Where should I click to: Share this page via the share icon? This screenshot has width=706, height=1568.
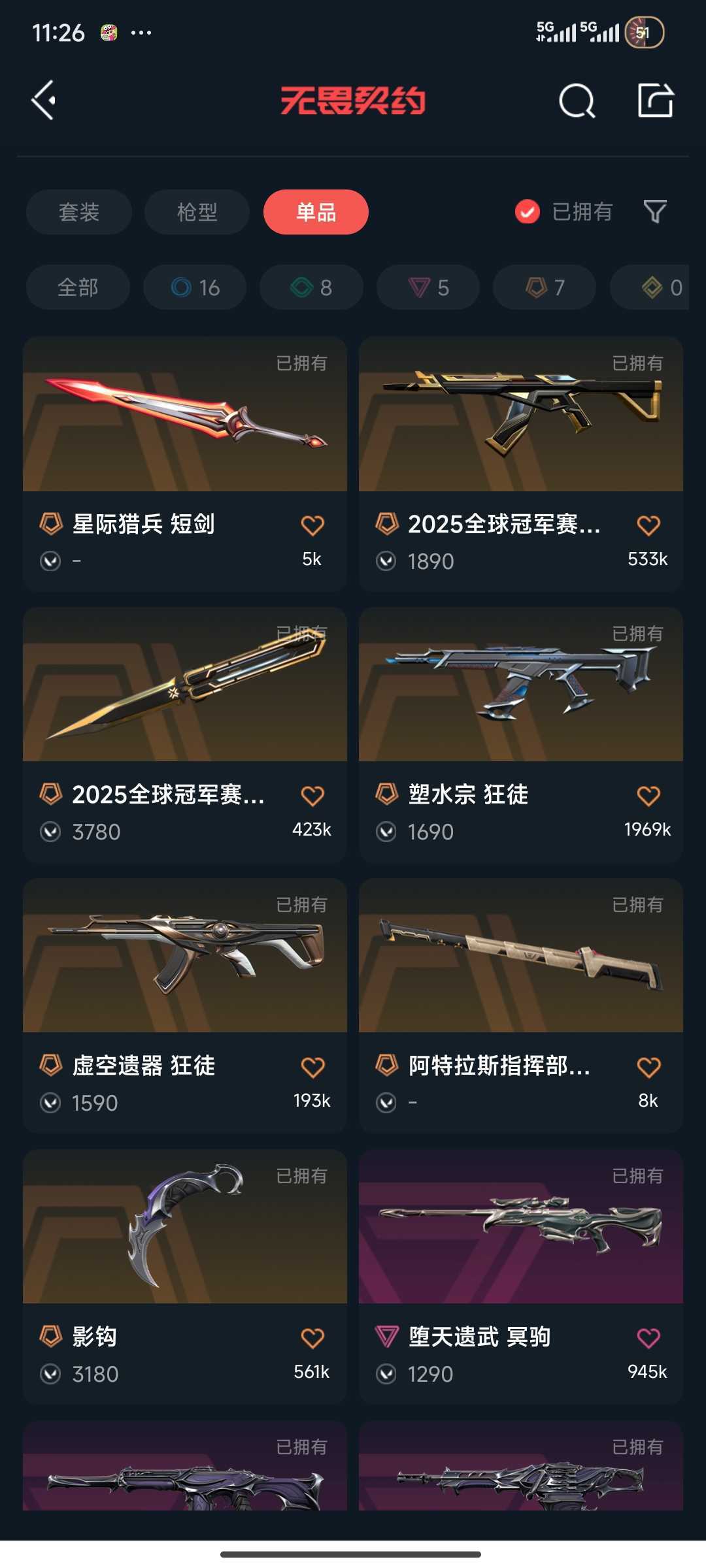655,101
